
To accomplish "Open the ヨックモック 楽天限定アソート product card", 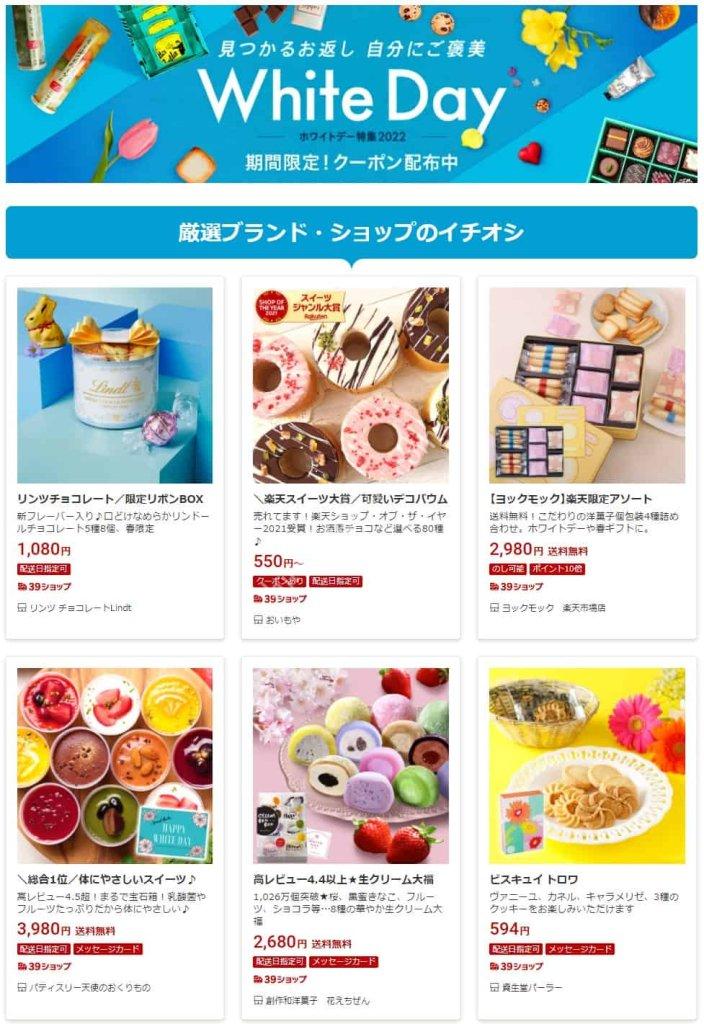I will click(x=587, y=385).
